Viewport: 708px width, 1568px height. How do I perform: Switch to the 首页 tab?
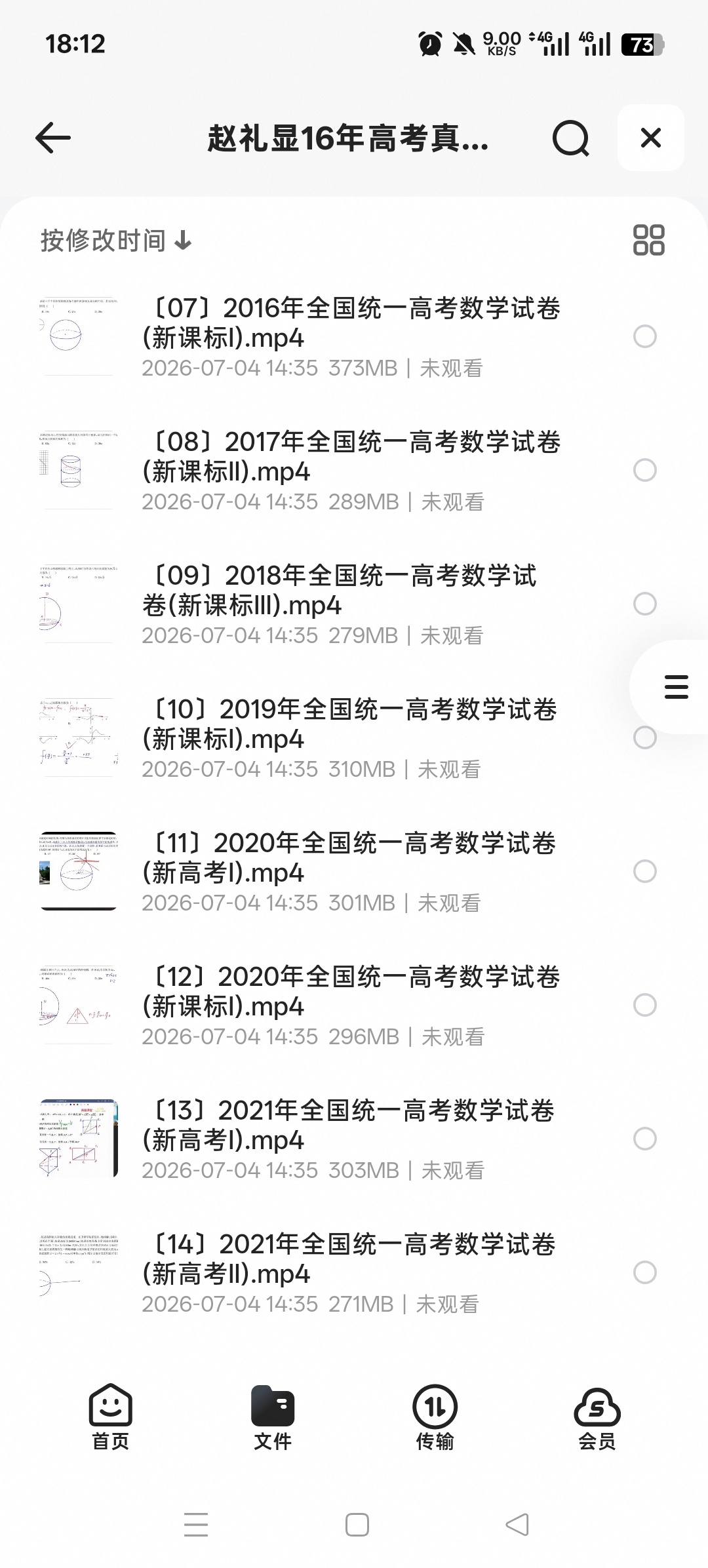(110, 1417)
